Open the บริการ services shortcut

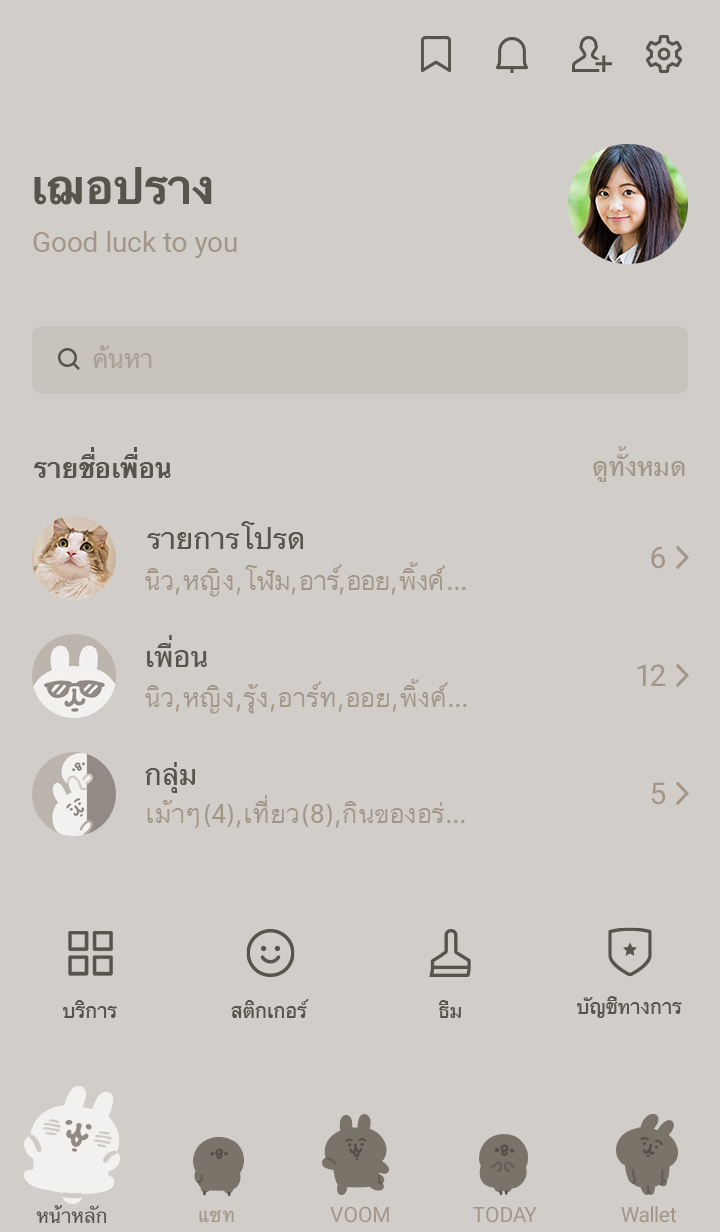(90, 972)
